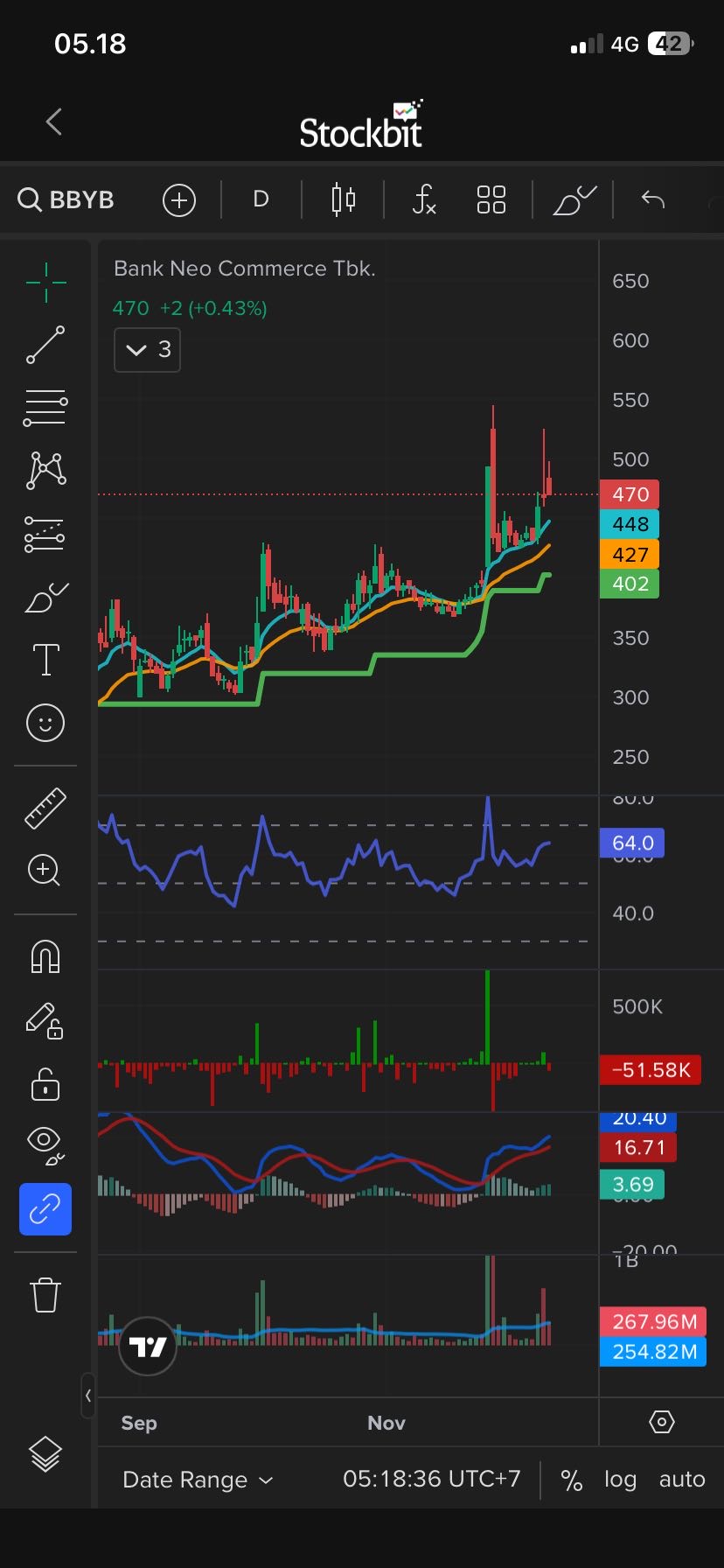Open the chart layout grid
Screen dimensions: 724x1568
pyautogui.click(x=491, y=199)
